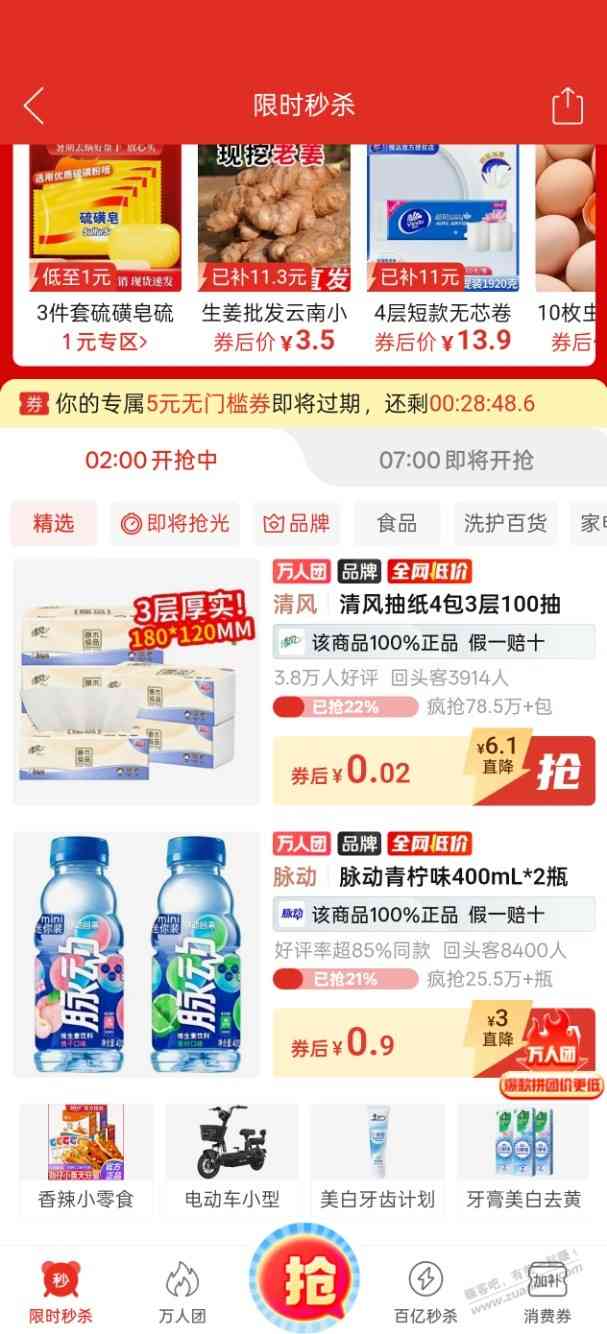Screen dimensions: 607x1334
Task: Select the 精选 filter chip
Action: tap(54, 523)
